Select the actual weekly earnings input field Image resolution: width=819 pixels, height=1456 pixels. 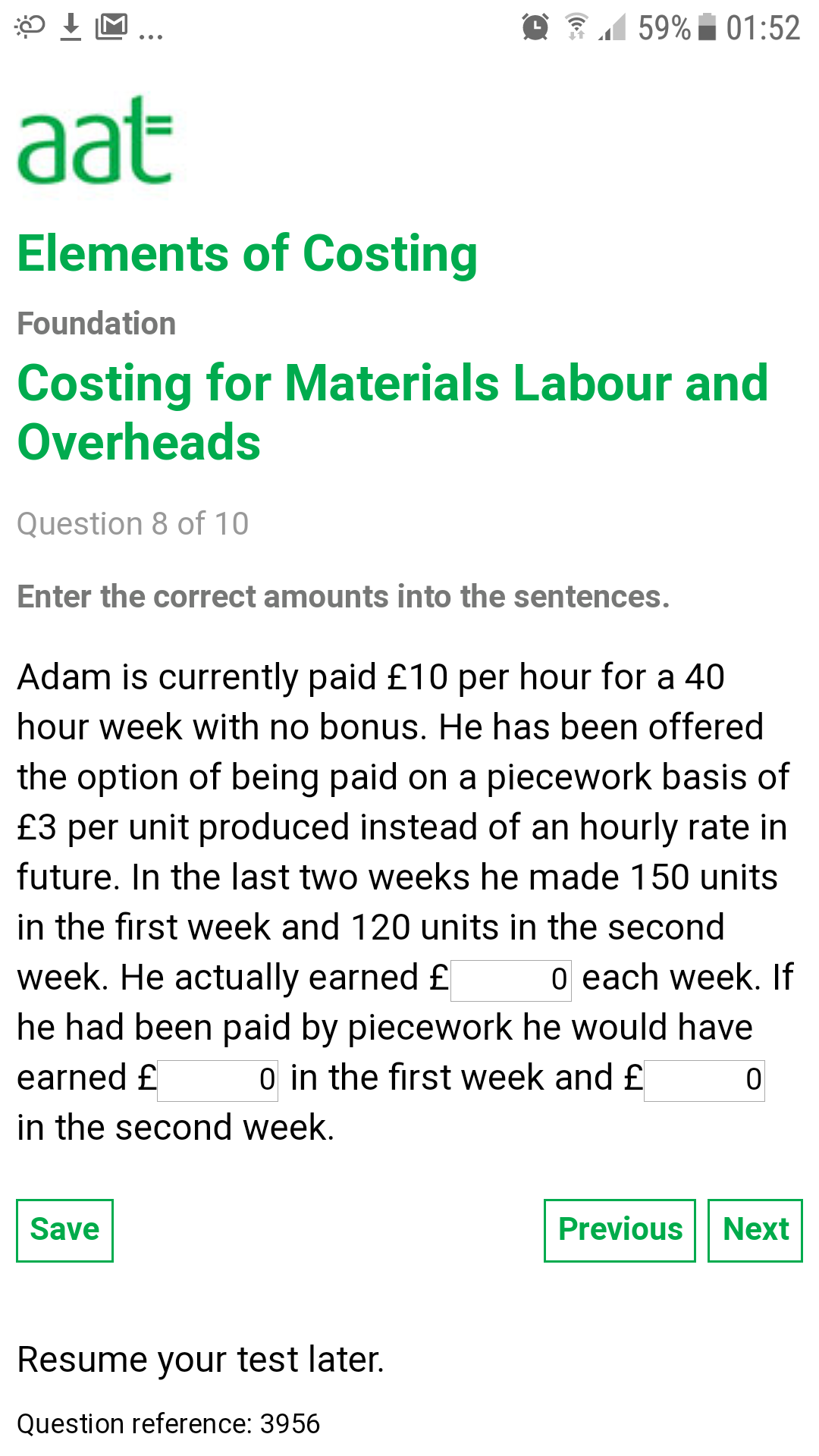pos(511,980)
